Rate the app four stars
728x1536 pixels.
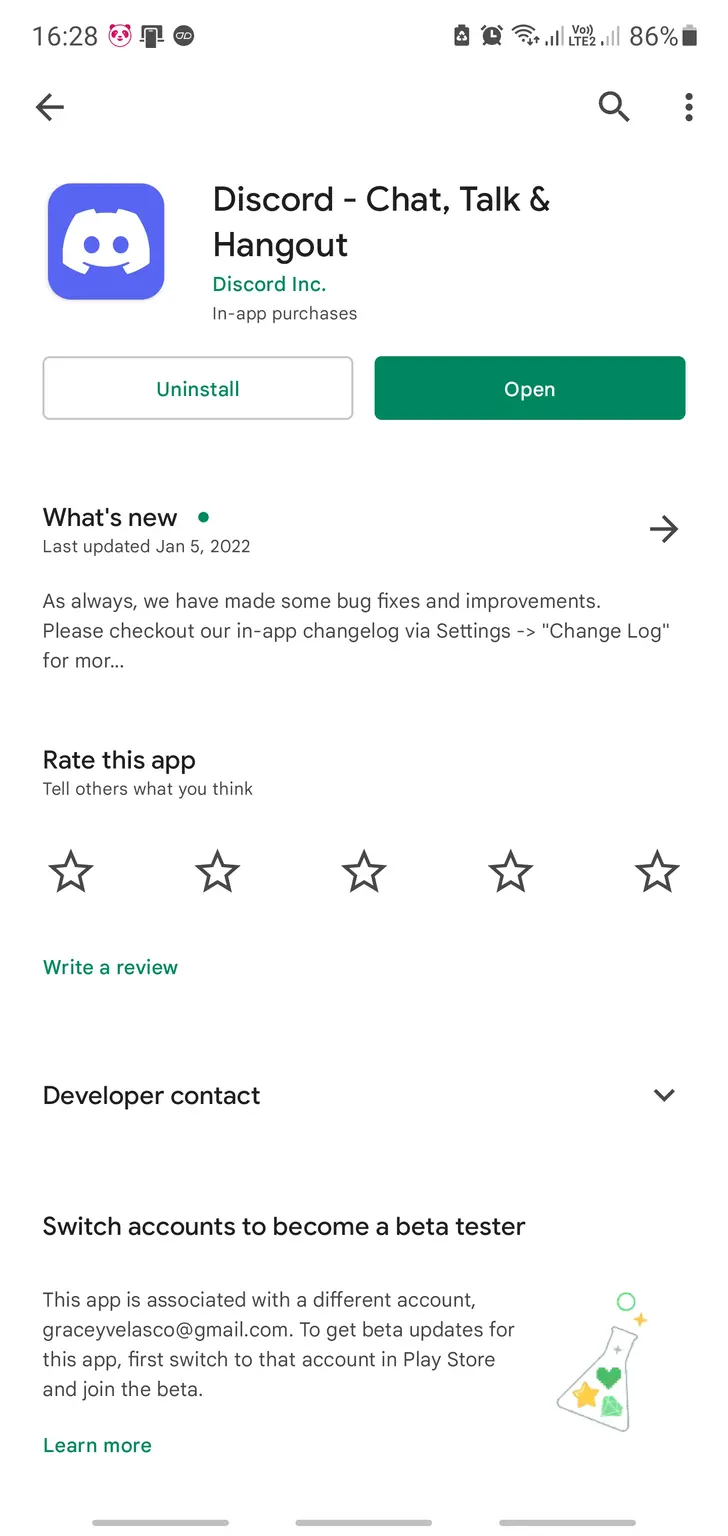(x=510, y=871)
